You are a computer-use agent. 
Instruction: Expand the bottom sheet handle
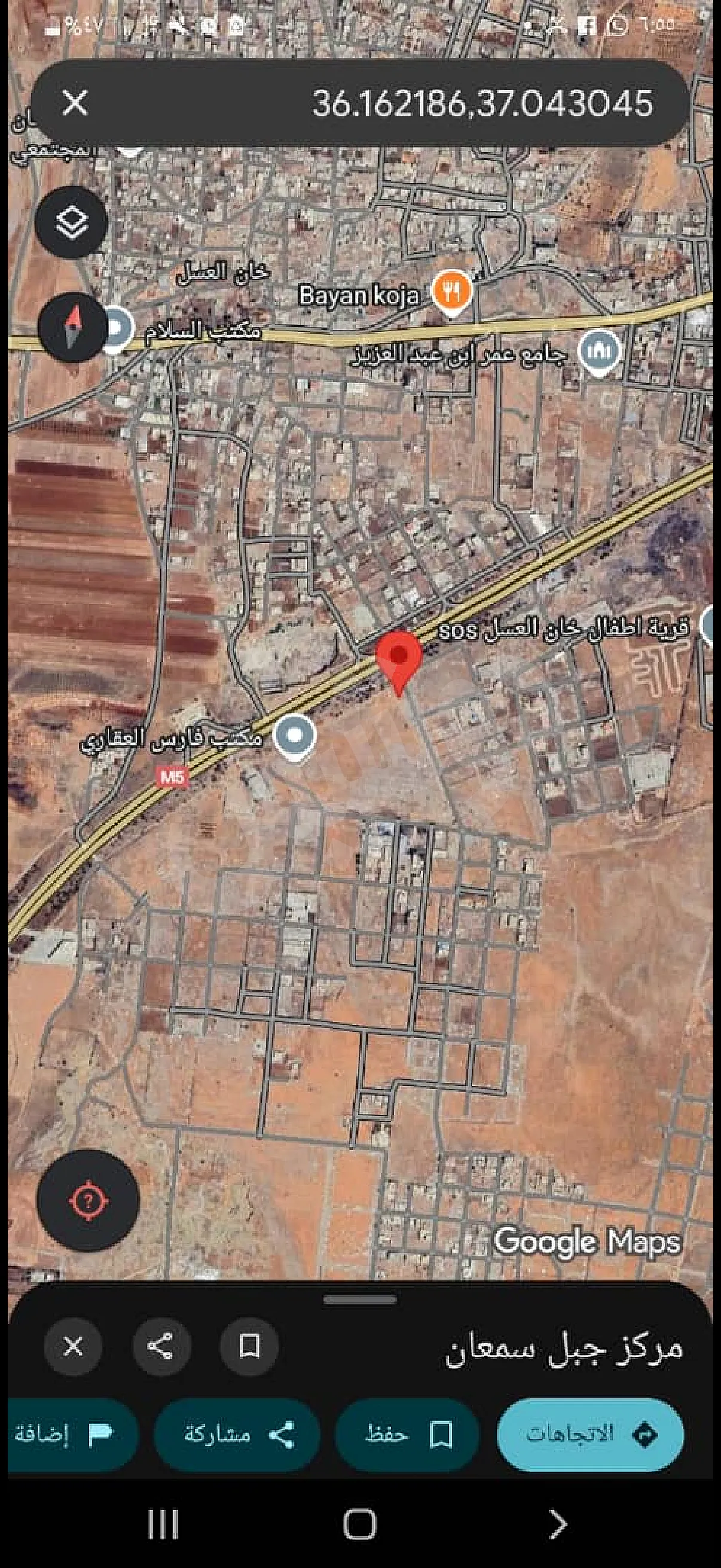coord(360,1299)
